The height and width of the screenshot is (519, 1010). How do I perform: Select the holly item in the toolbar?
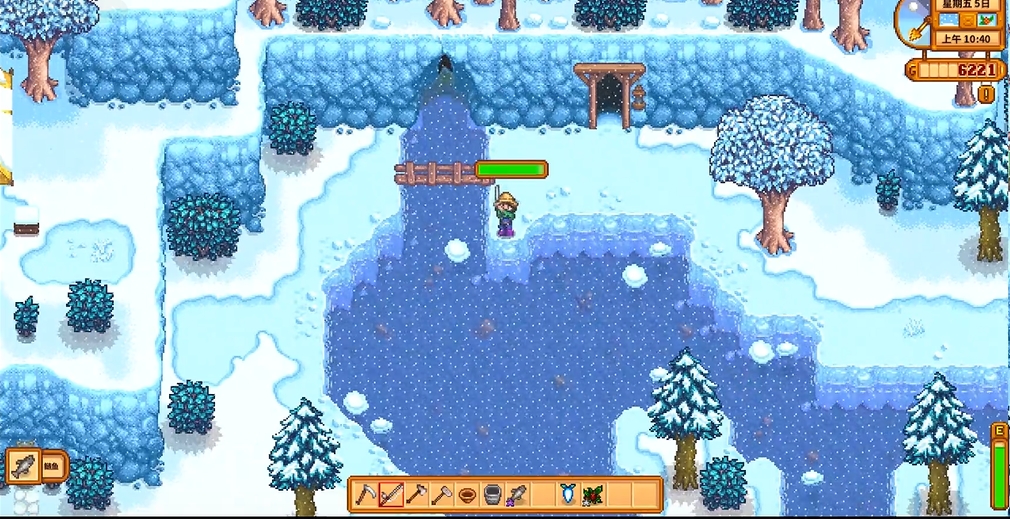594,494
